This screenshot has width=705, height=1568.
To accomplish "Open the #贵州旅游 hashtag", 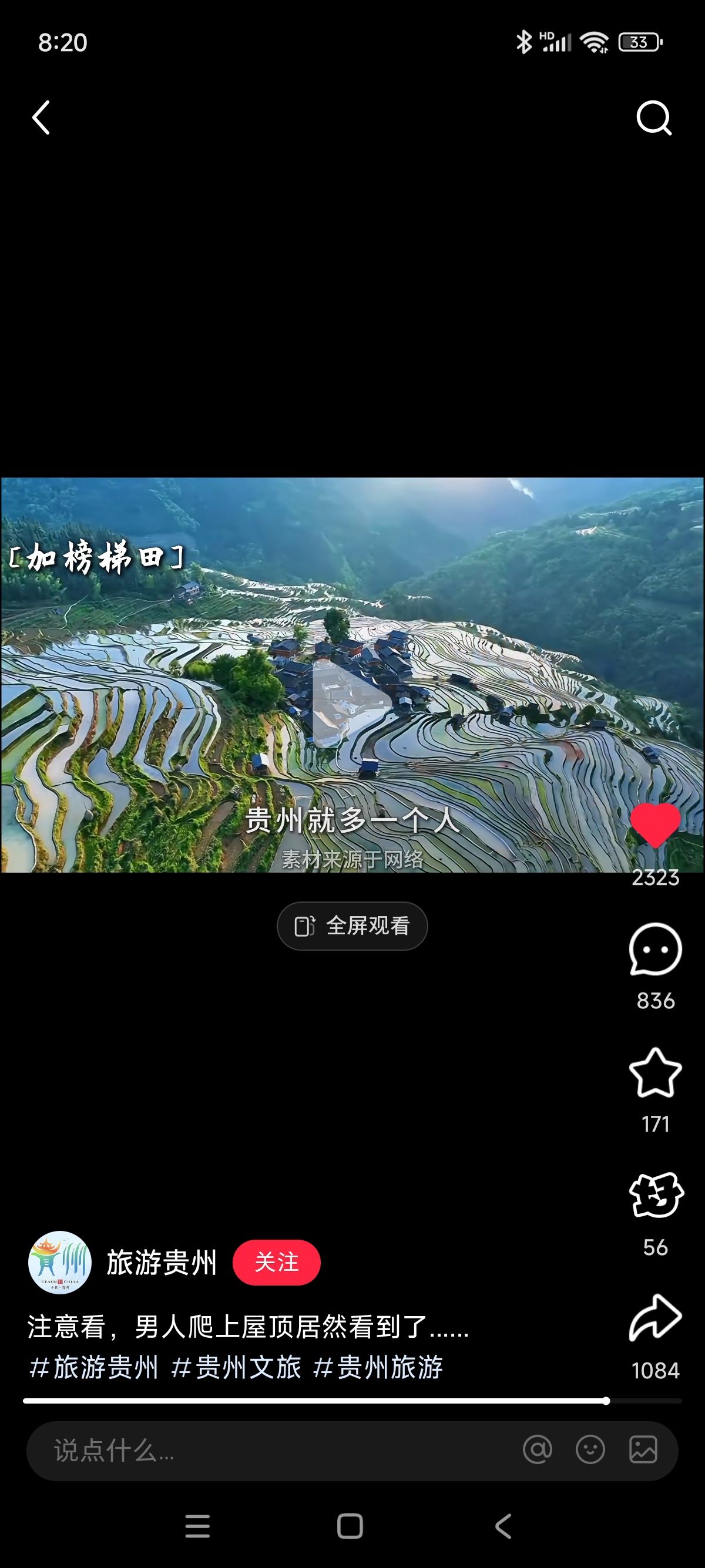I will point(378,1367).
